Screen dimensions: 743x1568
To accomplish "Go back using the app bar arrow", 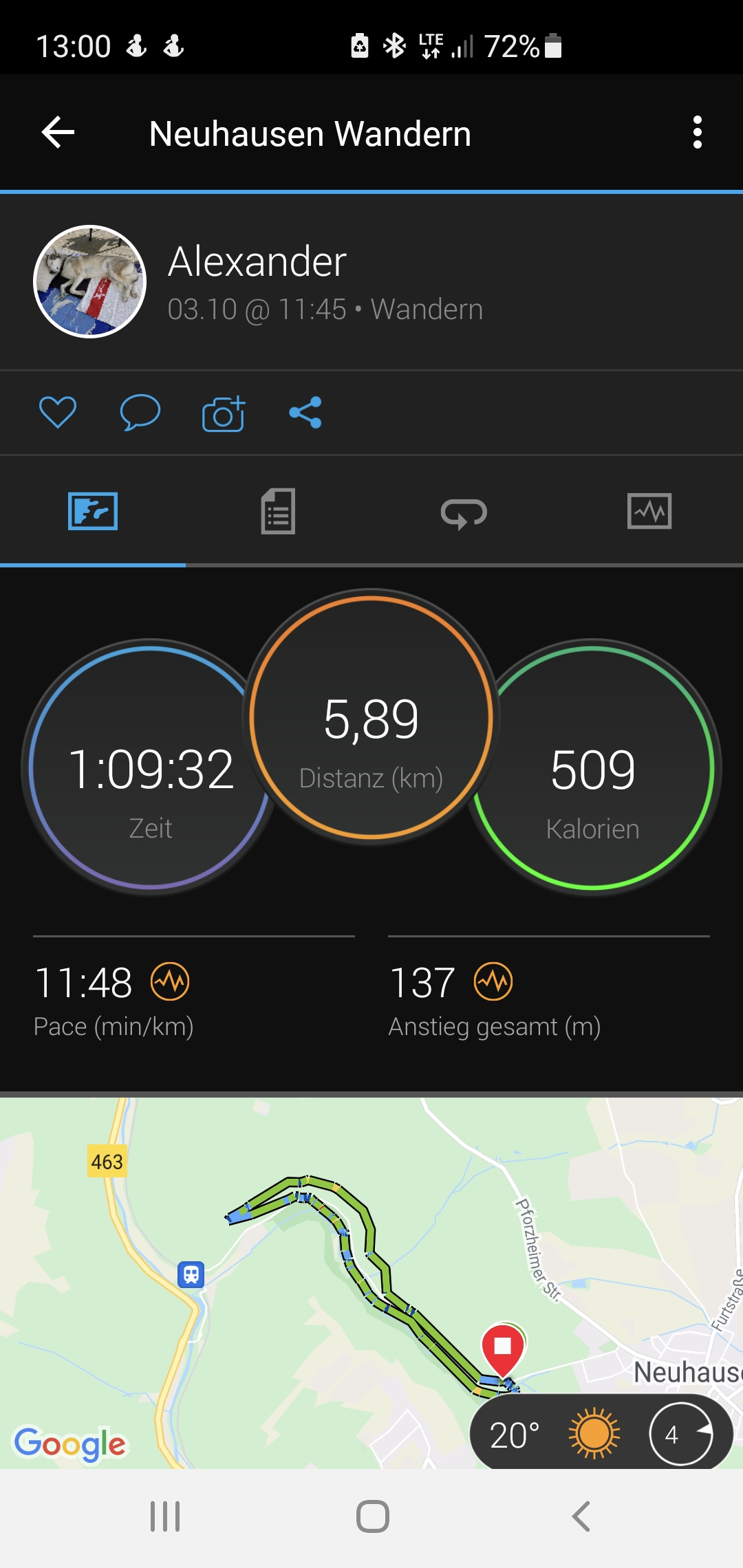I will pyautogui.click(x=58, y=133).
